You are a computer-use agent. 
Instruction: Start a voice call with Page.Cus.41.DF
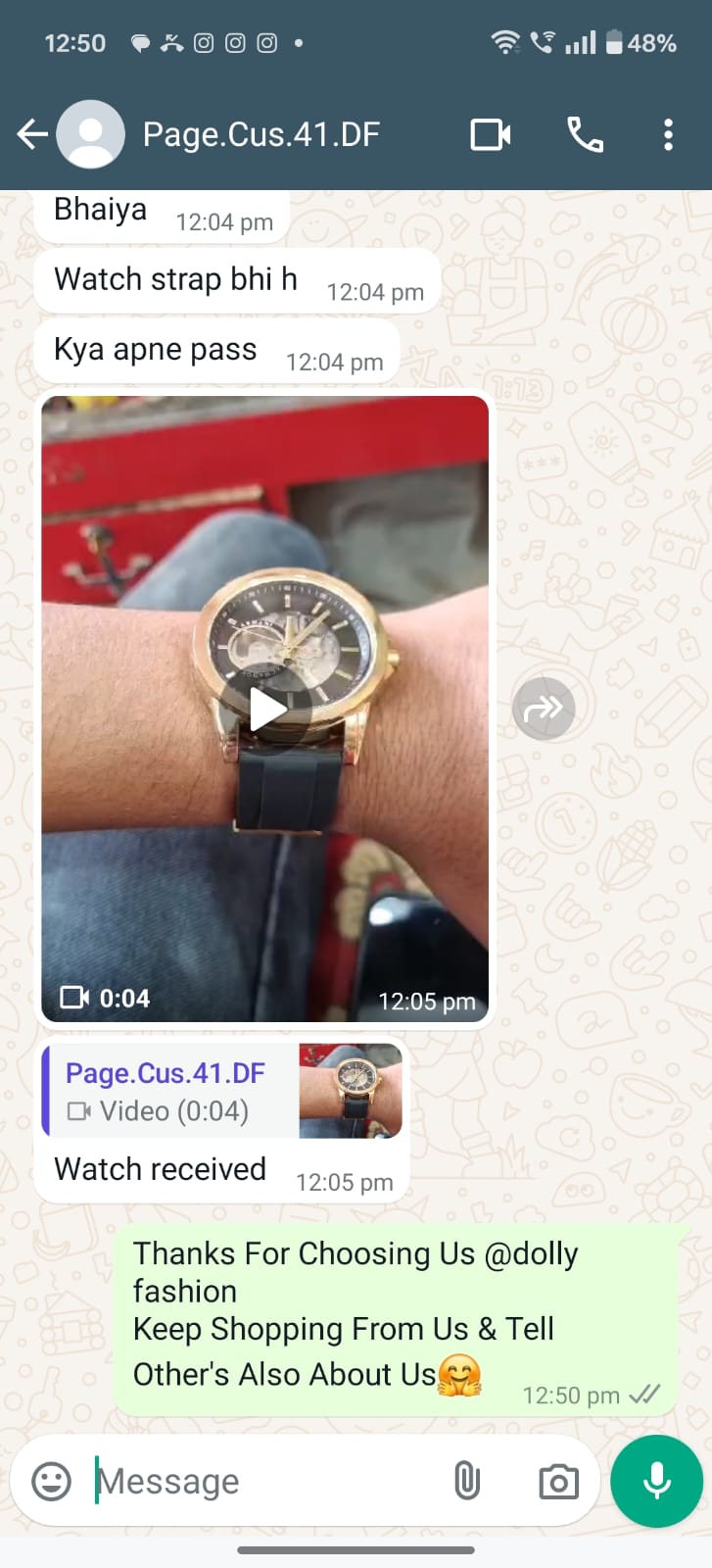[x=585, y=134]
